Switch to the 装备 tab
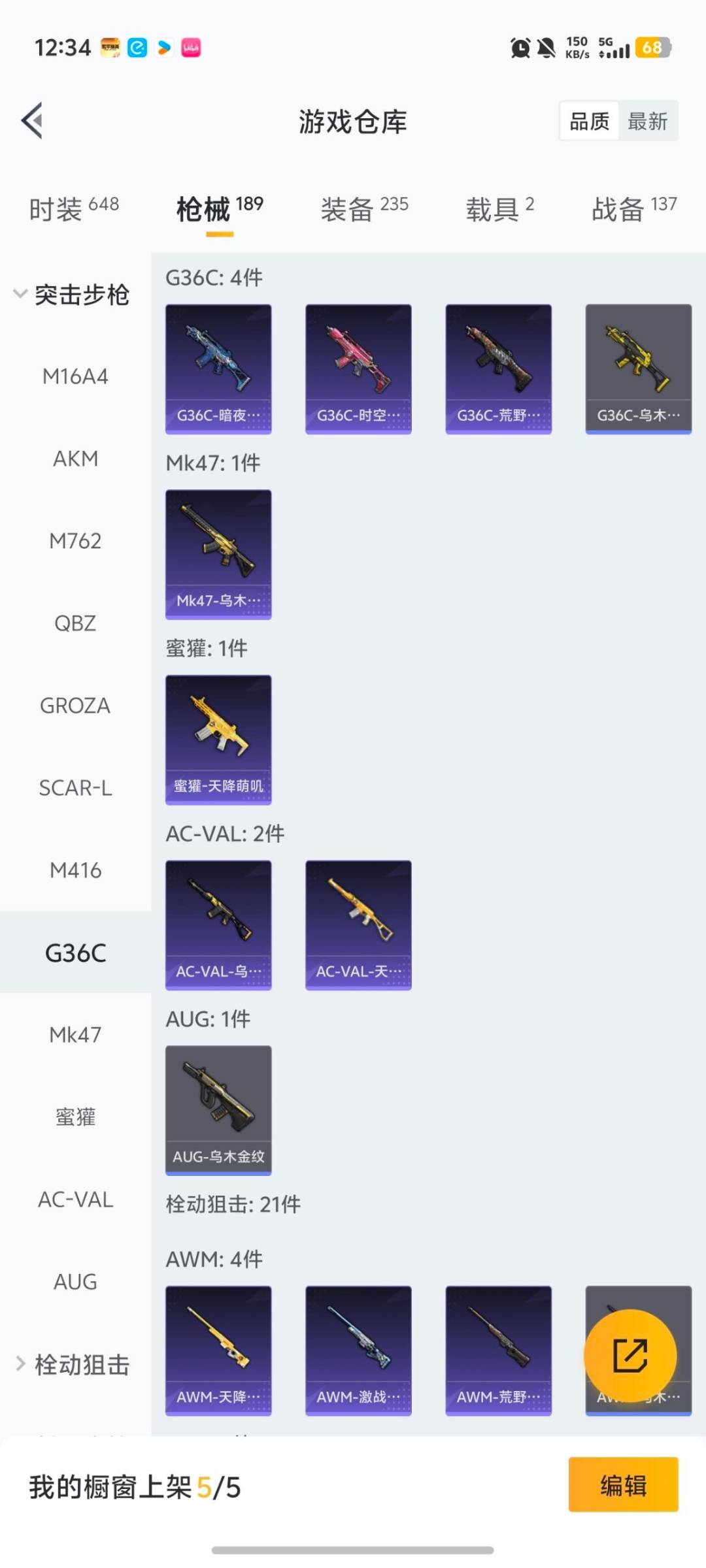Viewport: 706px width, 1568px height. (x=364, y=209)
